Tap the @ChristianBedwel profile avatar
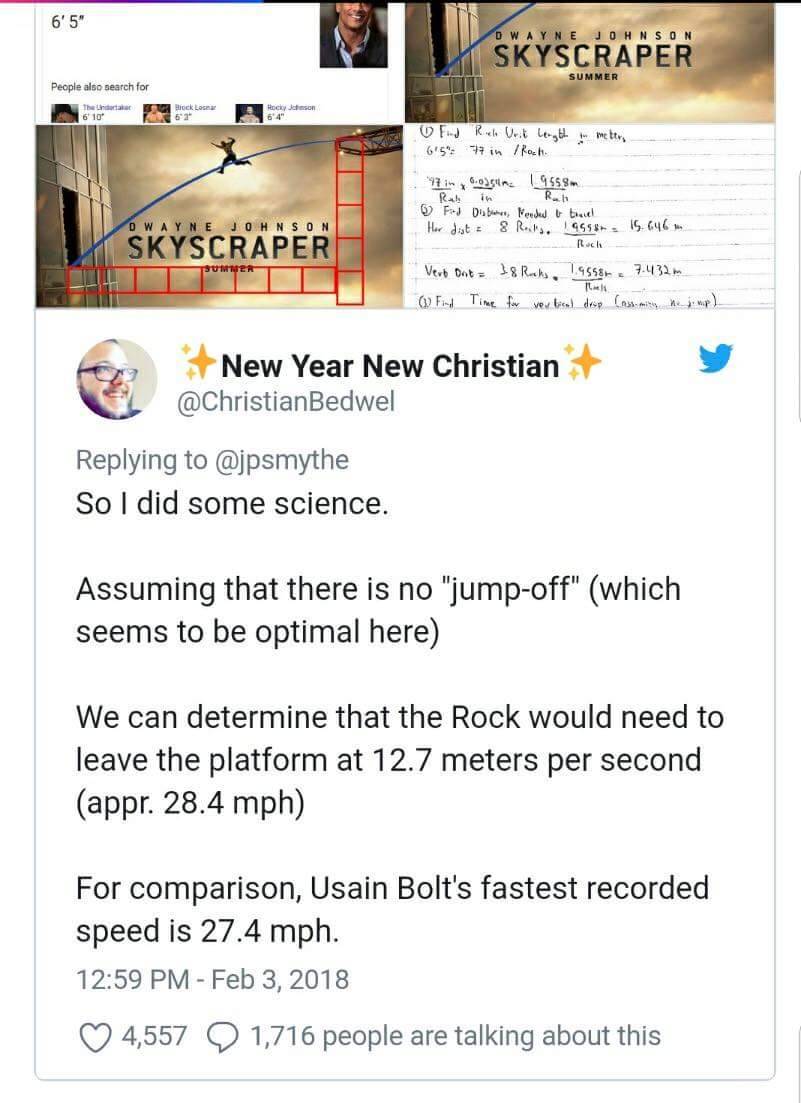Screen dimensions: 801x1103 [117, 379]
